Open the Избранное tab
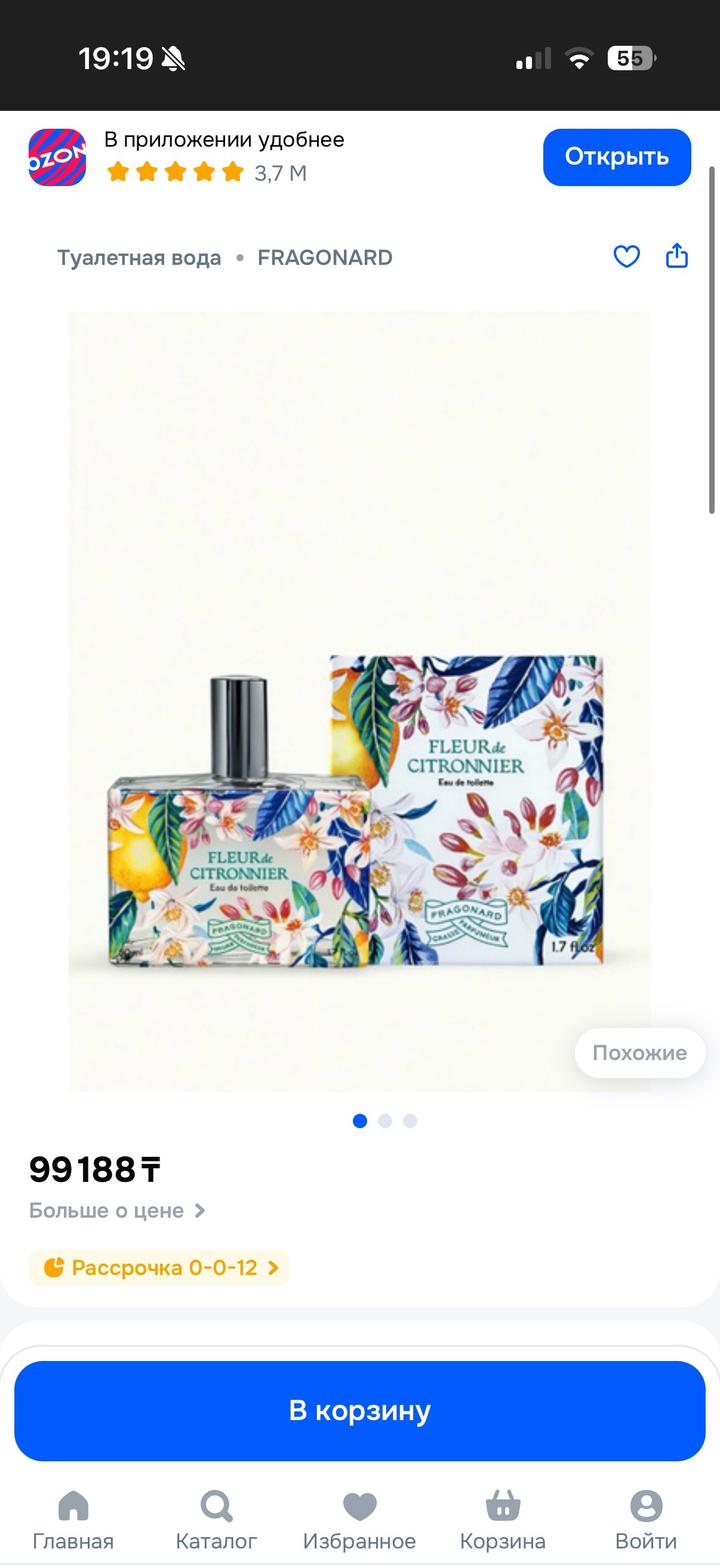This screenshot has height=1565, width=720. pyautogui.click(x=359, y=1520)
